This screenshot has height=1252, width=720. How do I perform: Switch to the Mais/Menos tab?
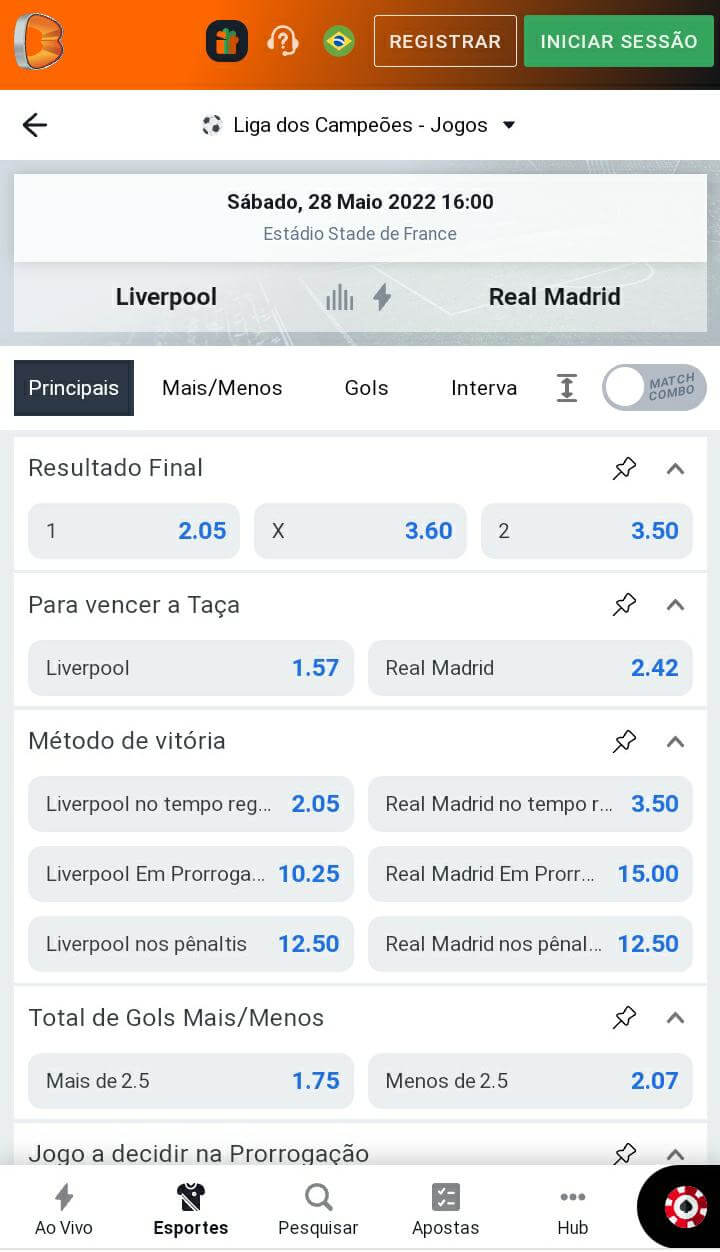click(222, 388)
